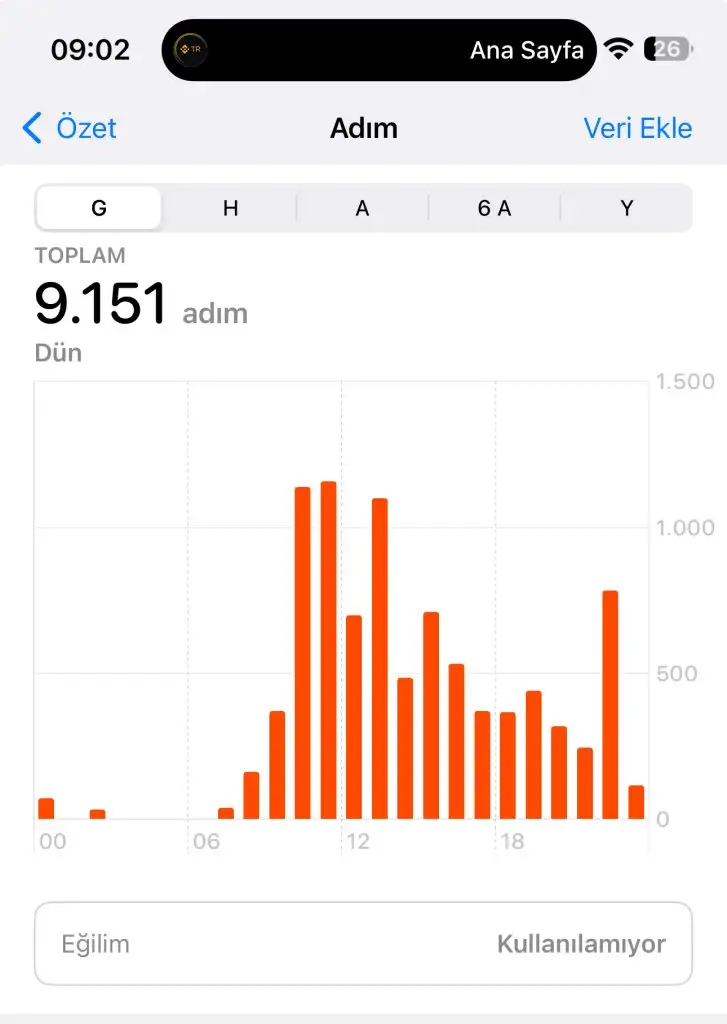
Task: Go back to Özet
Action: (70, 128)
